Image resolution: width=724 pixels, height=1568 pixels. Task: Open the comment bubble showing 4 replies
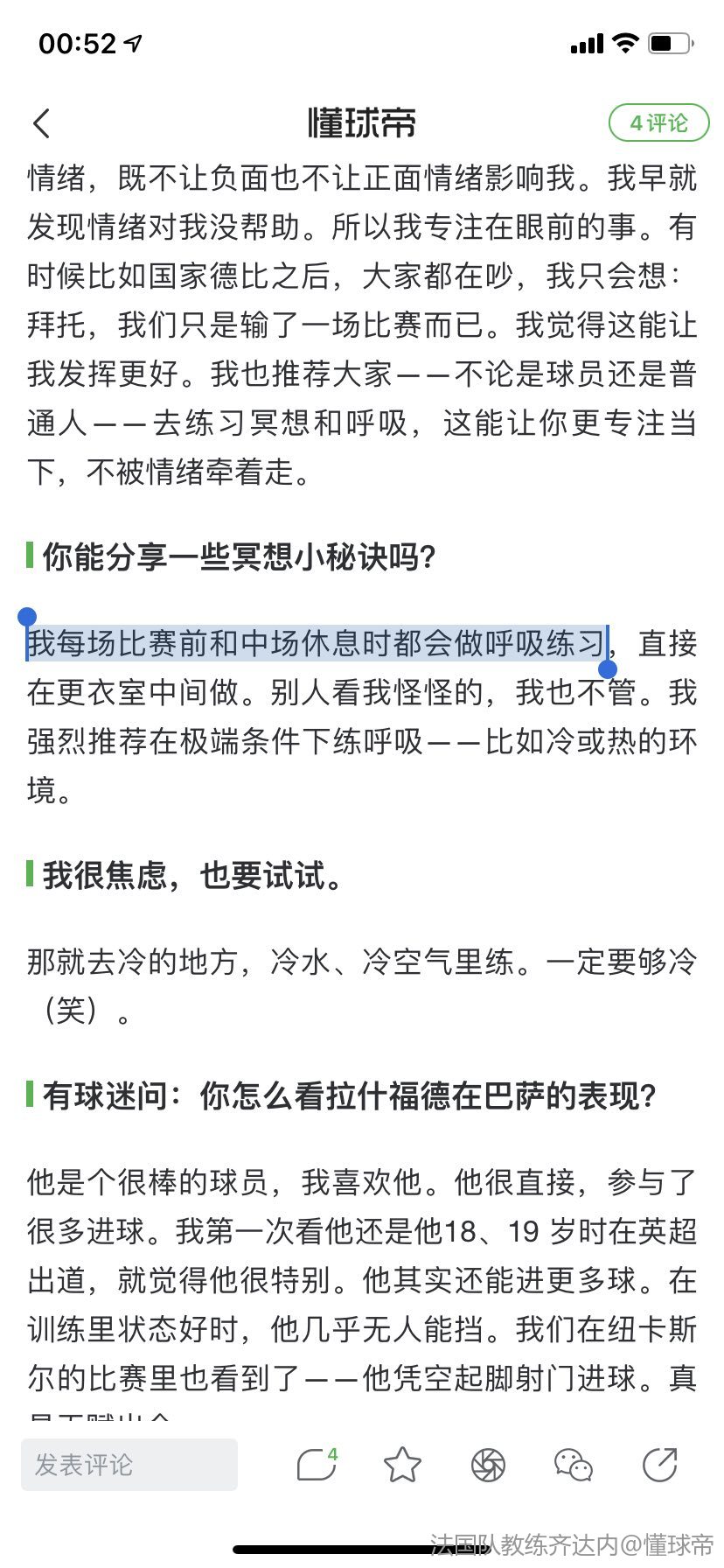click(317, 1465)
